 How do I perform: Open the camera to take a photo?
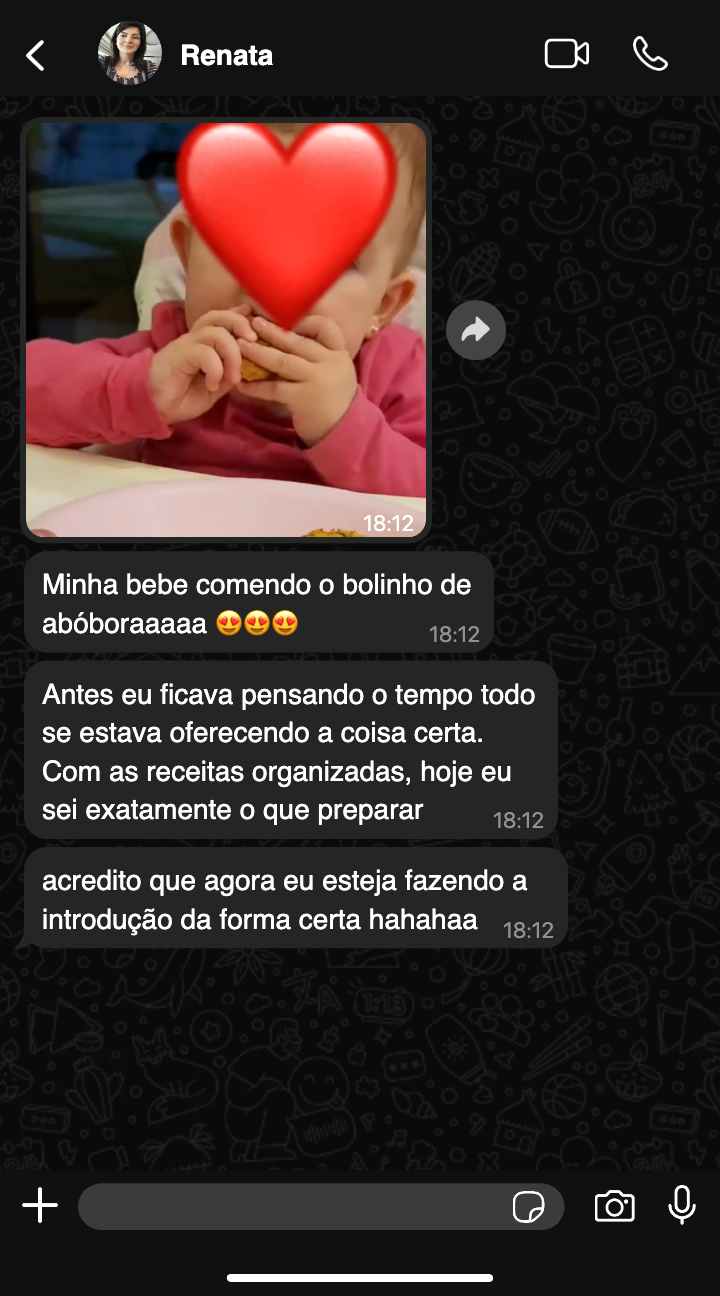coord(614,1206)
